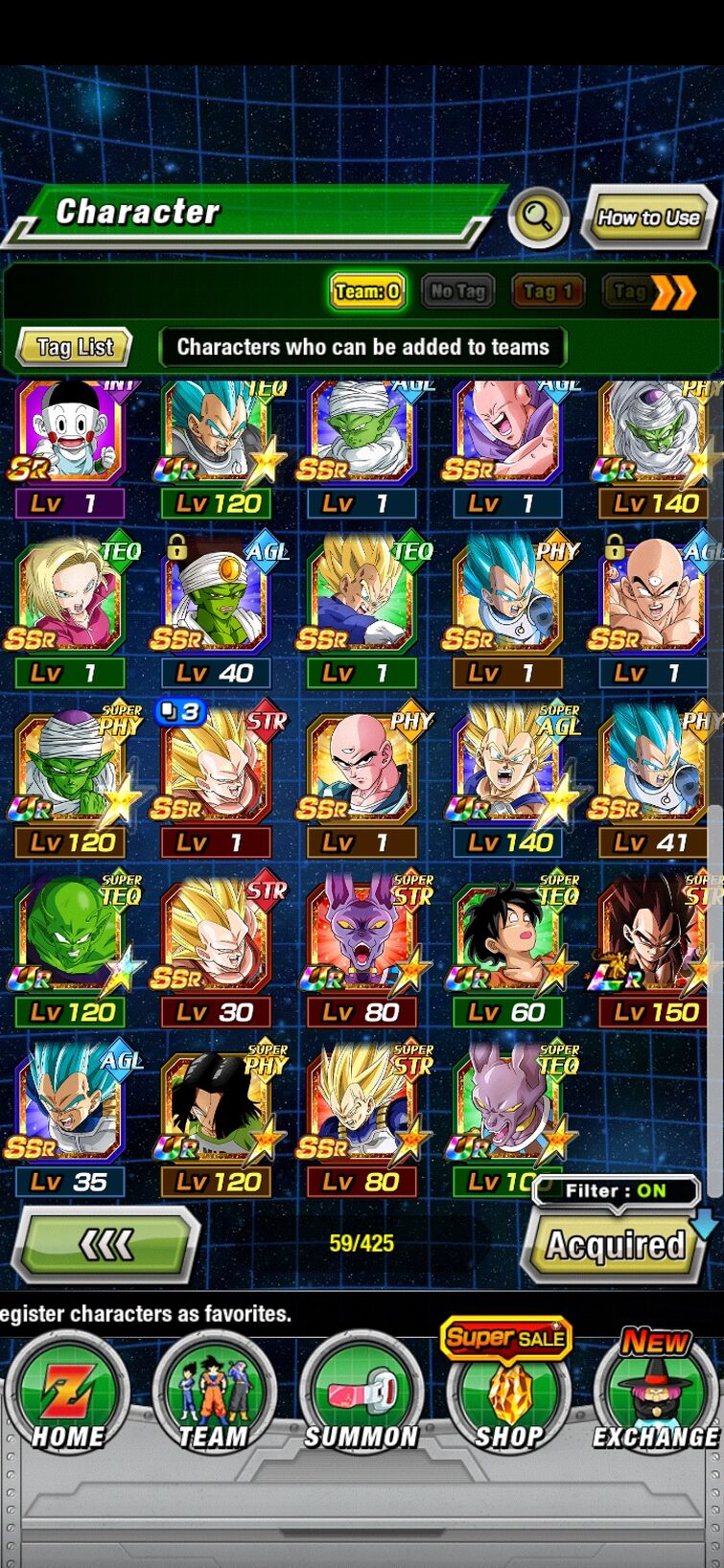Open the Tag List
724x1568 pixels.
[75, 347]
